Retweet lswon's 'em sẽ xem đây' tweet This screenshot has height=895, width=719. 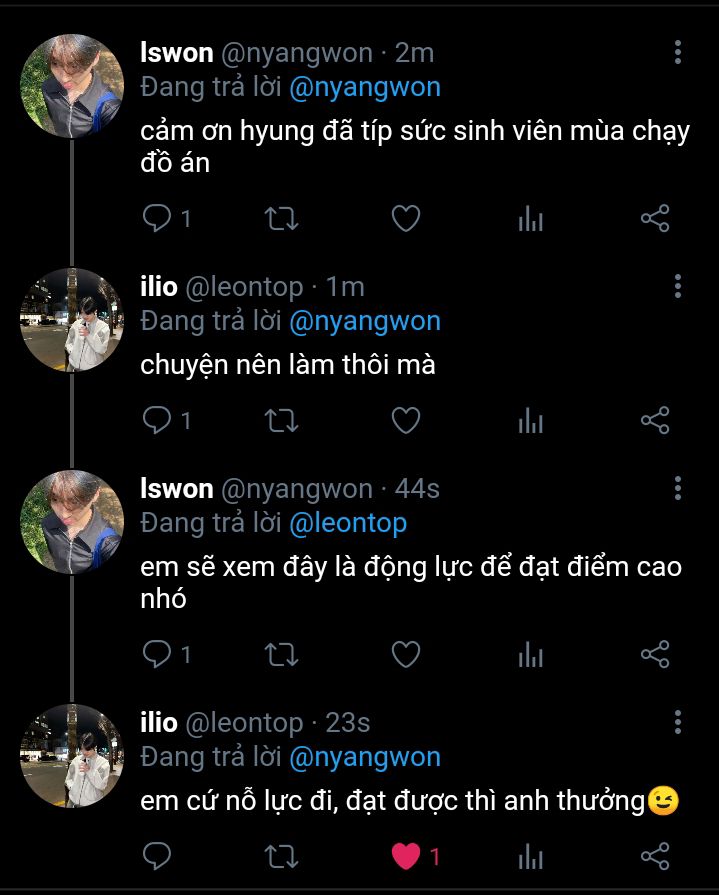pos(281,655)
